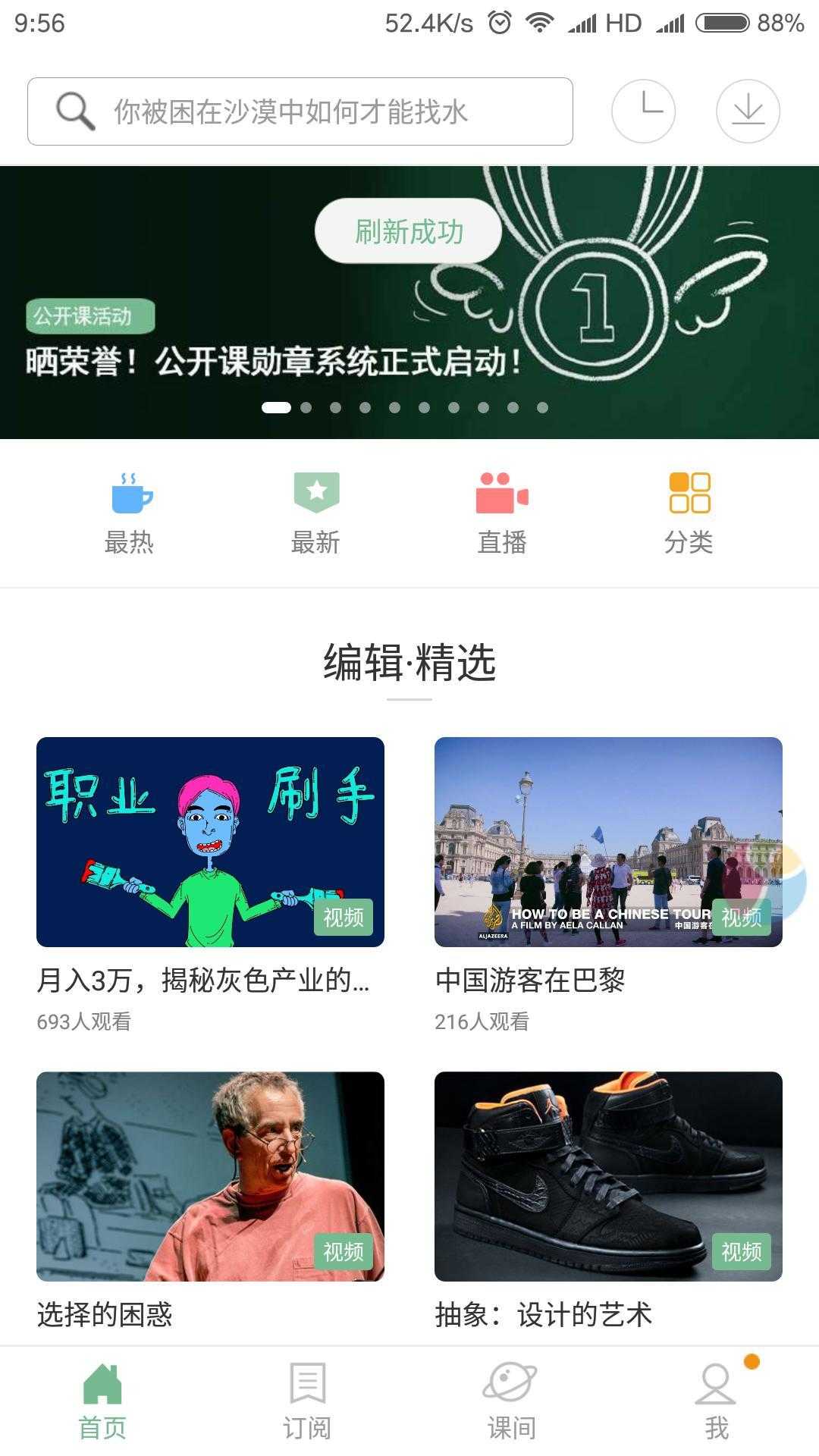Screen dimensions: 819x1456
Task: Open the 分类 categories section
Action: tap(689, 512)
